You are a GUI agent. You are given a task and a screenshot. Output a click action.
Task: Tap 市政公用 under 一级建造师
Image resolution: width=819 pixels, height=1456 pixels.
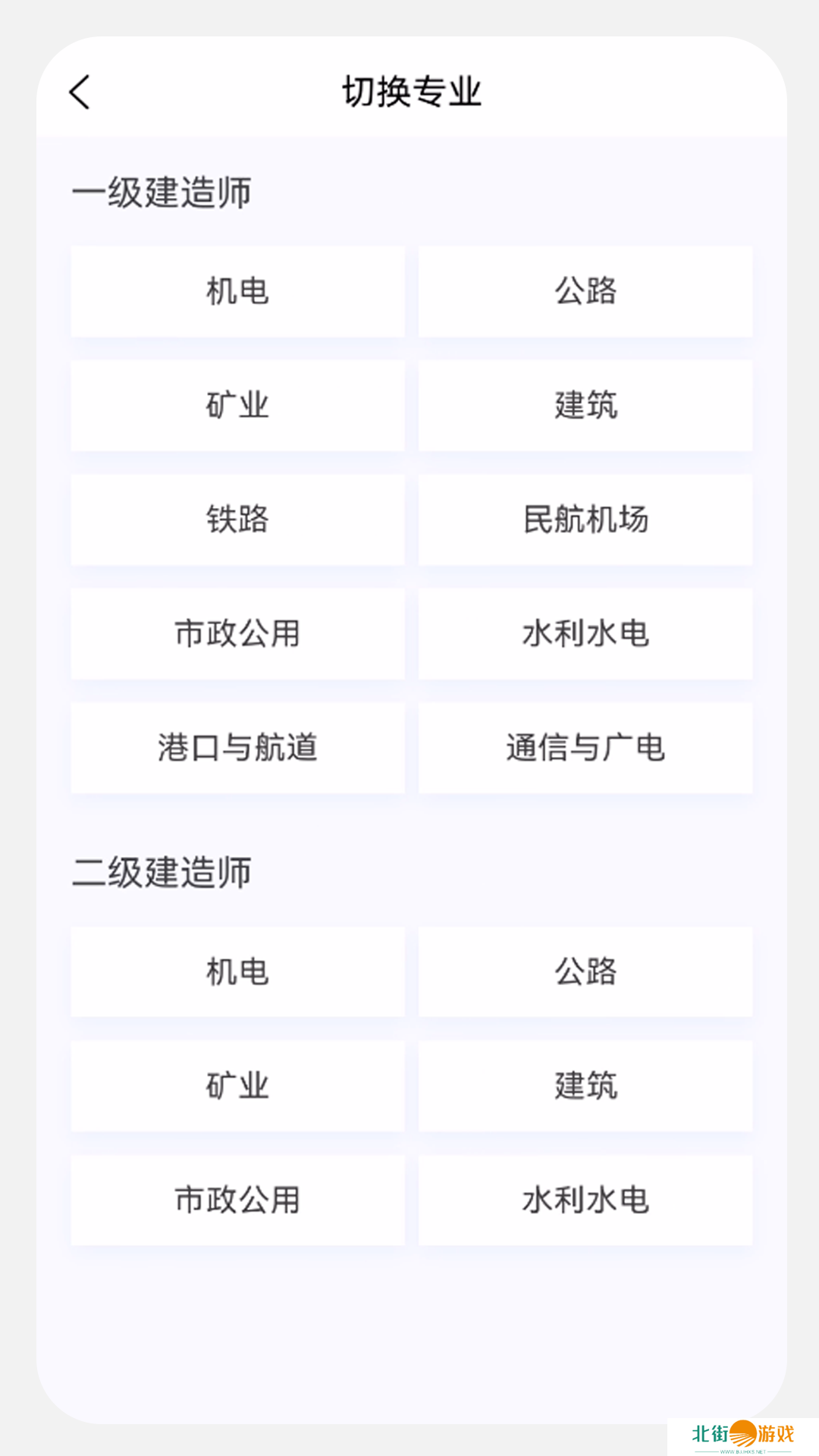(237, 634)
